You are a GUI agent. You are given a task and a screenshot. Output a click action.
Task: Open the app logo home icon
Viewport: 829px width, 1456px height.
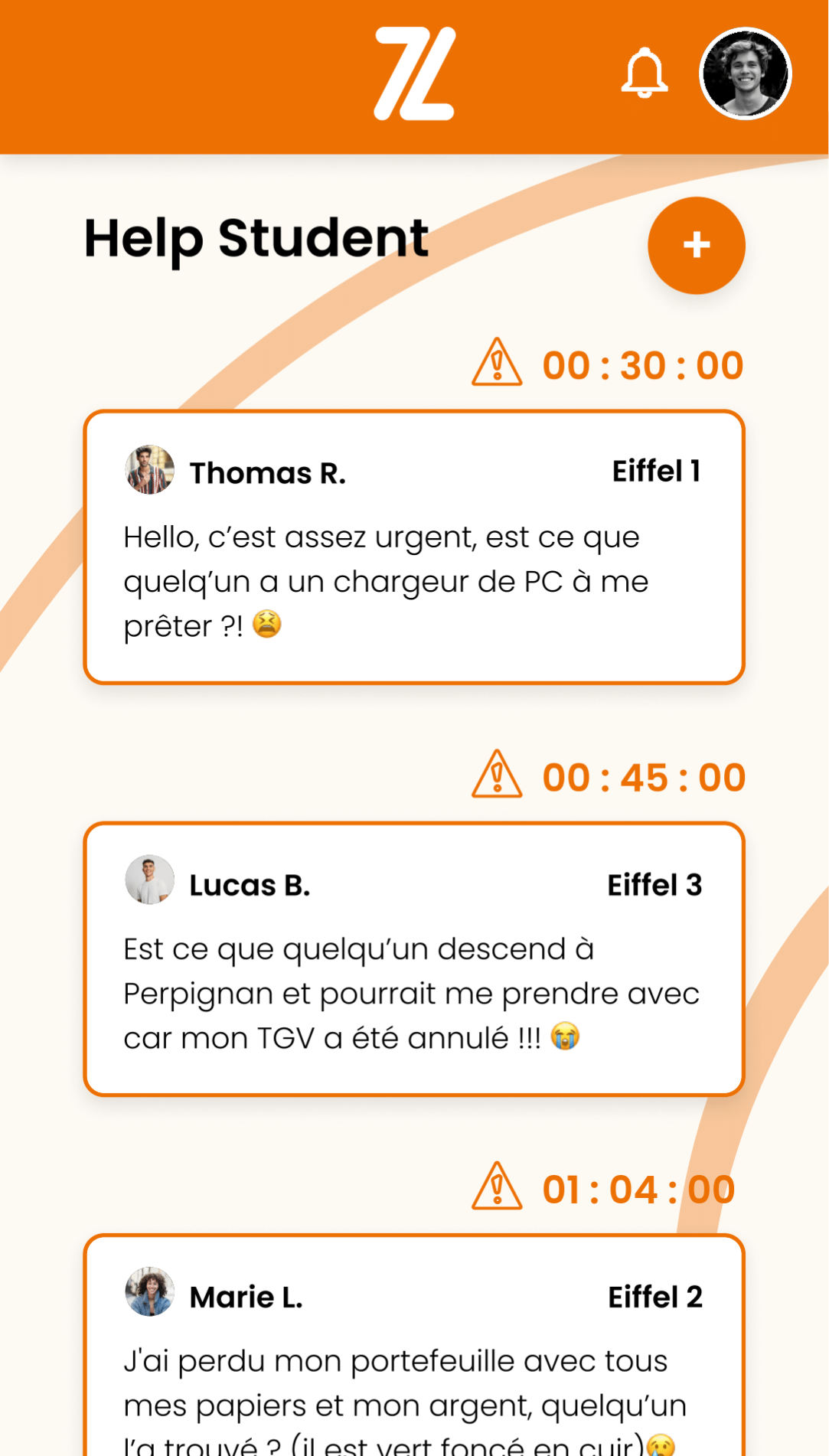coord(413,74)
